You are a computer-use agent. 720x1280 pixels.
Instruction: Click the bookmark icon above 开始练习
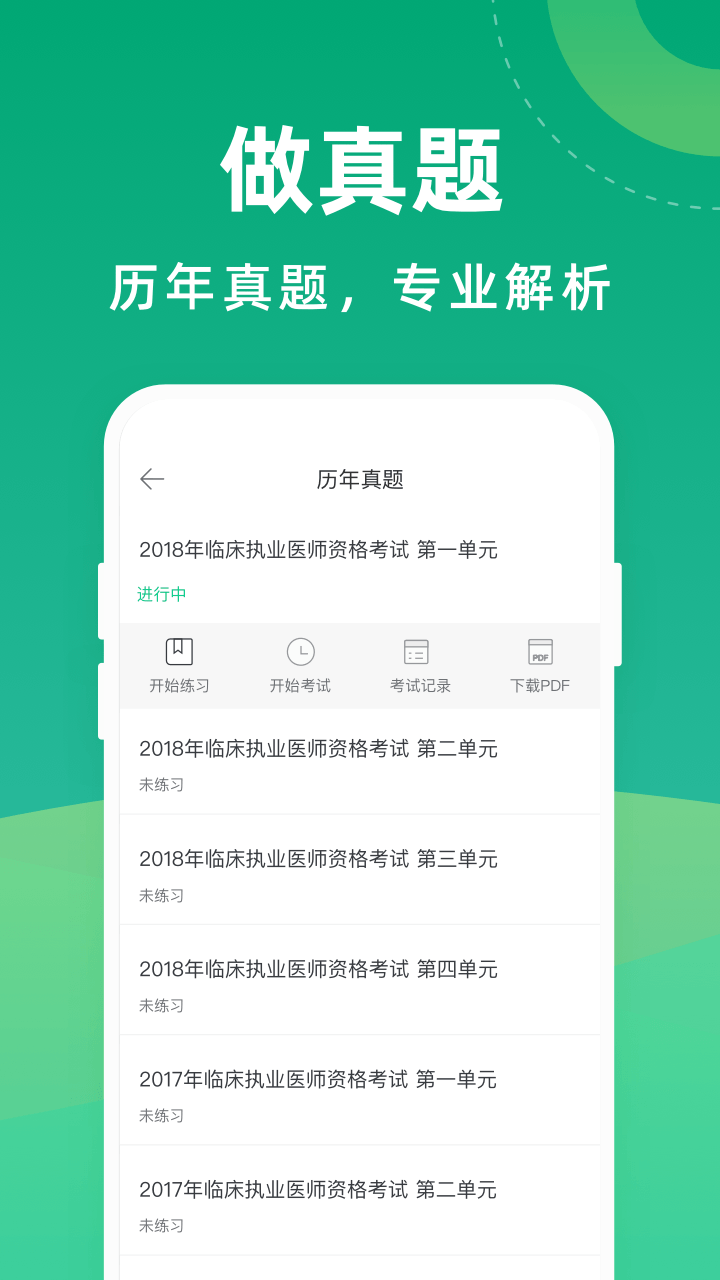(x=177, y=649)
